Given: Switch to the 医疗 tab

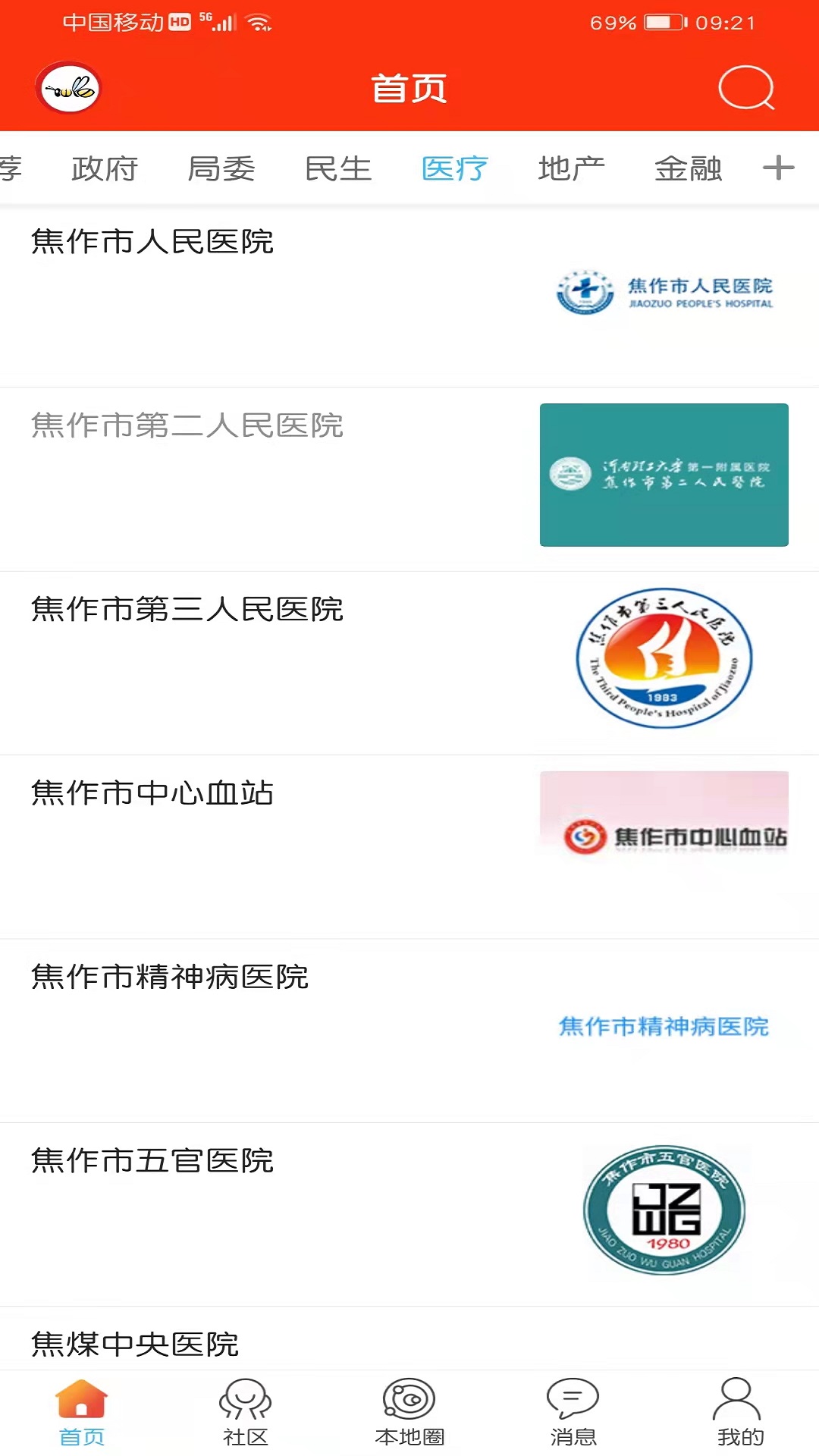Looking at the screenshot, I should [x=454, y=168].
